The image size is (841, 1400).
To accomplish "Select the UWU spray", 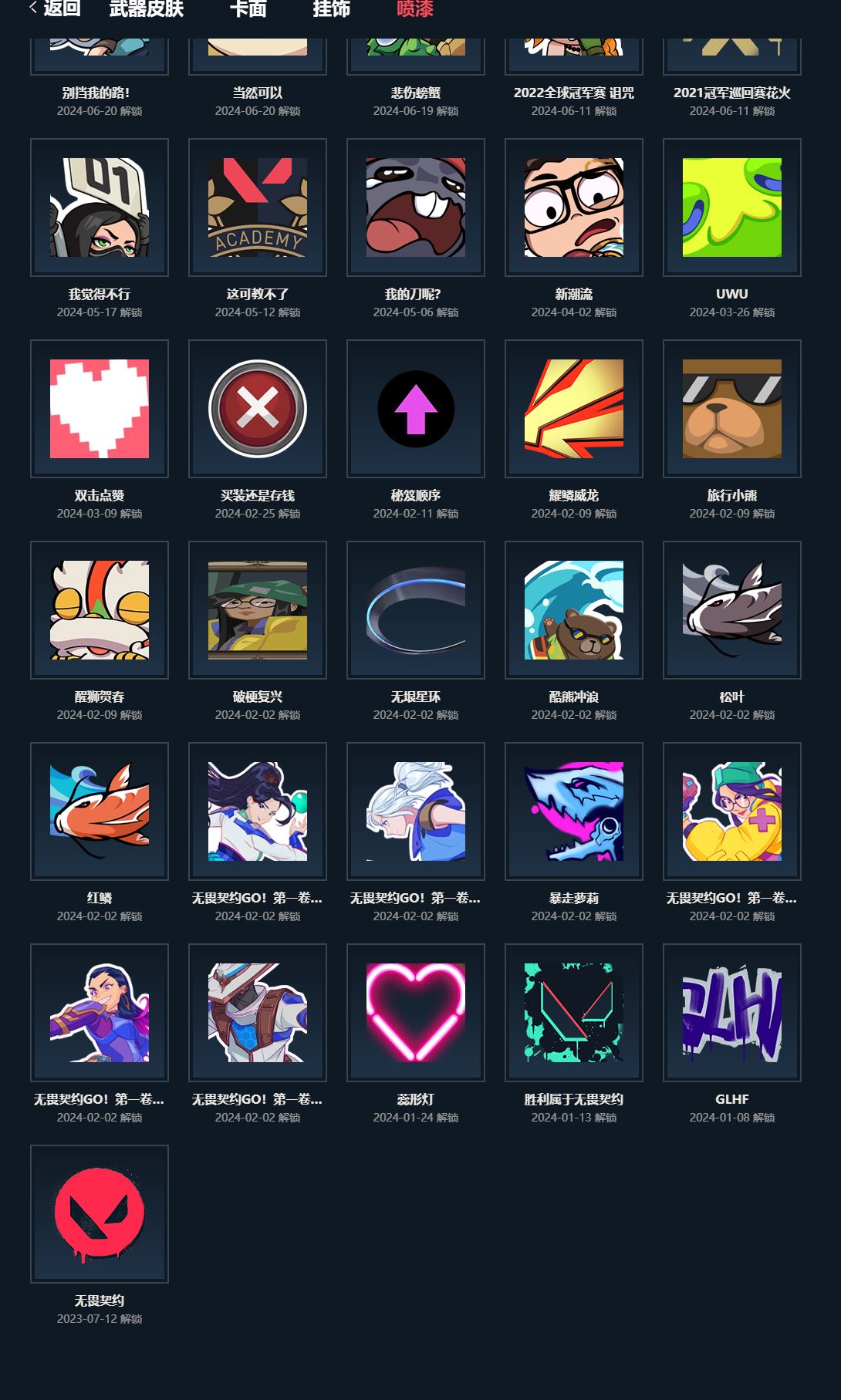I will pos(732,207).
